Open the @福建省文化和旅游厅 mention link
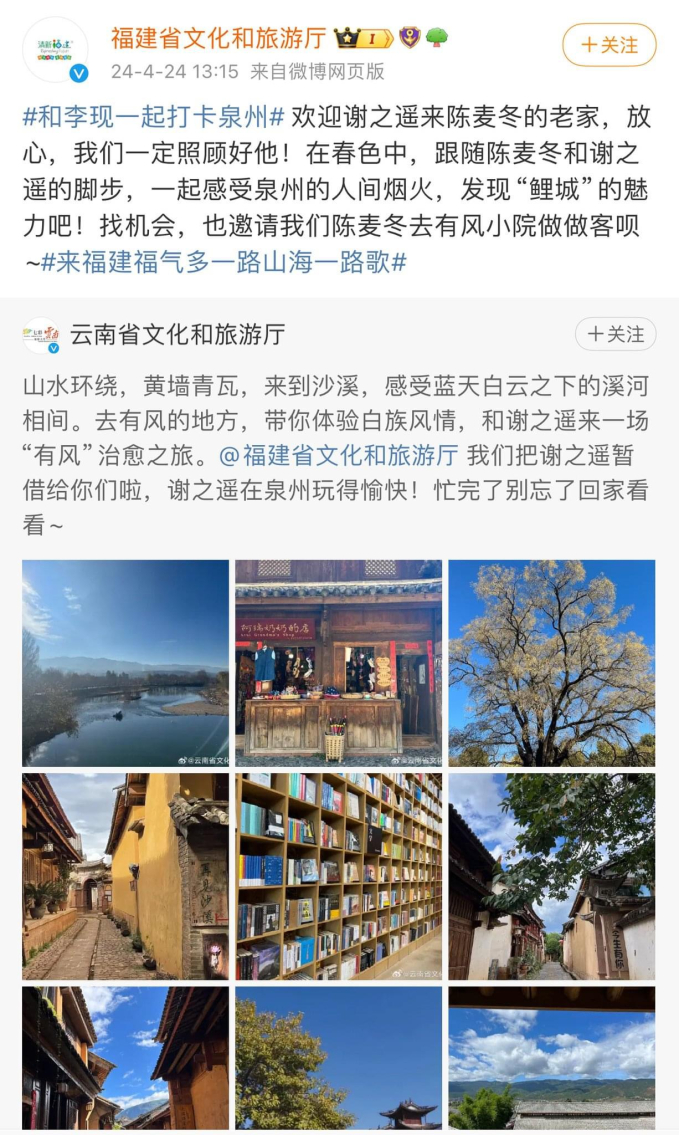Viewport: 679px width, 1135px height. [338, 455]
